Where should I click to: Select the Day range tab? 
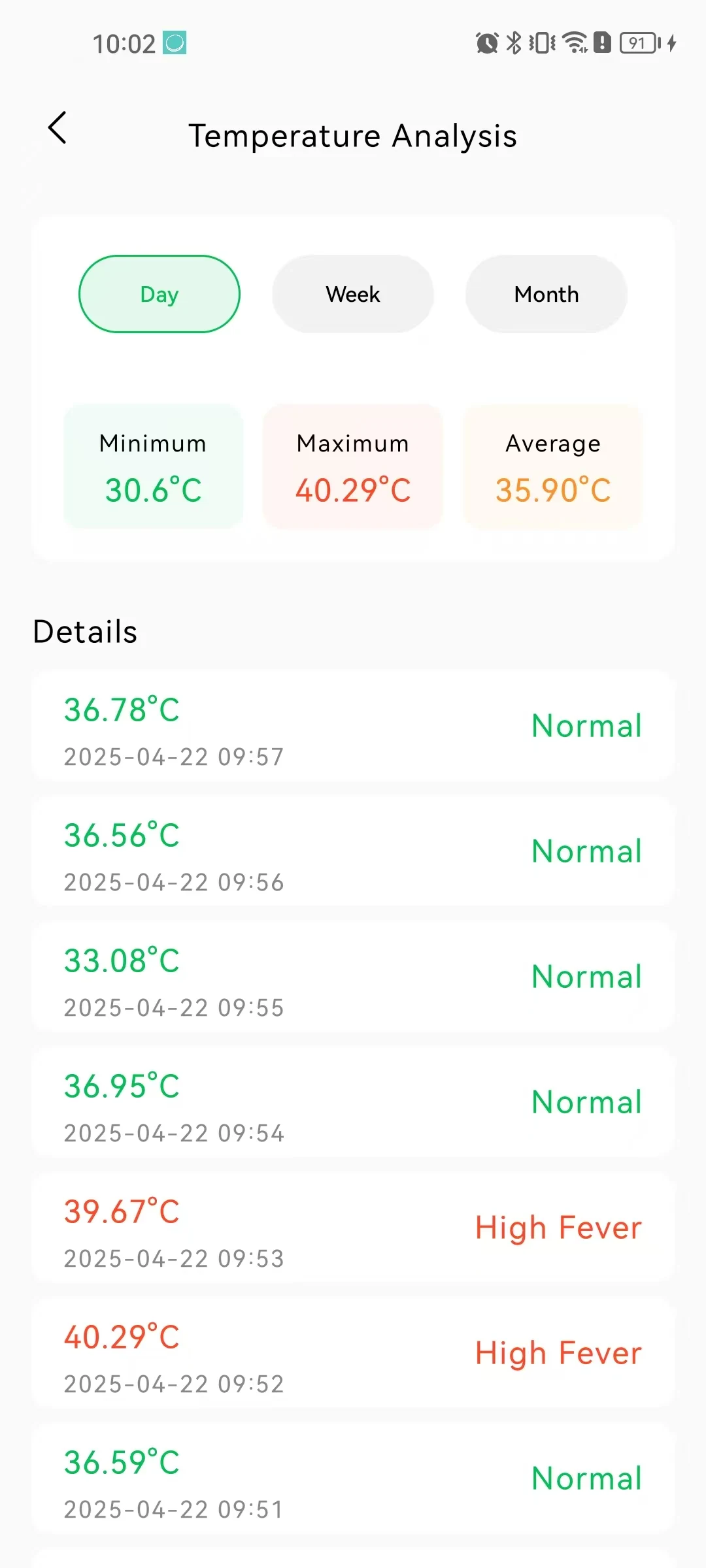(160, 294)
